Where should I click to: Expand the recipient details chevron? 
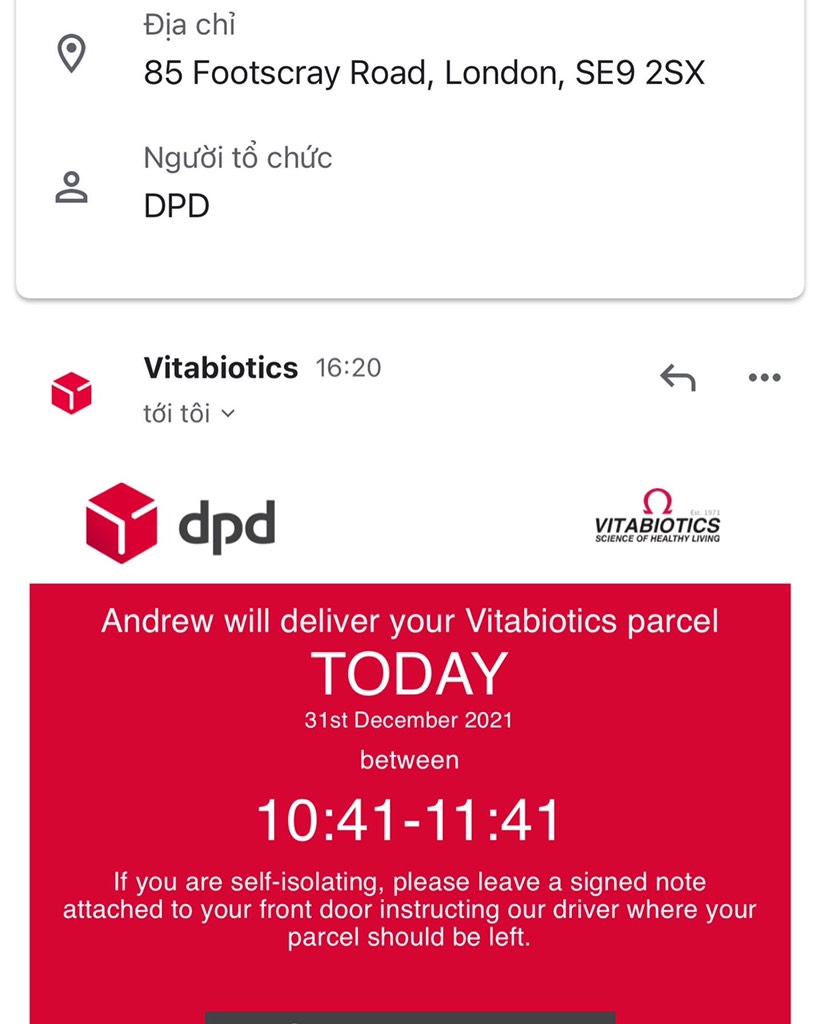(227, 413)
